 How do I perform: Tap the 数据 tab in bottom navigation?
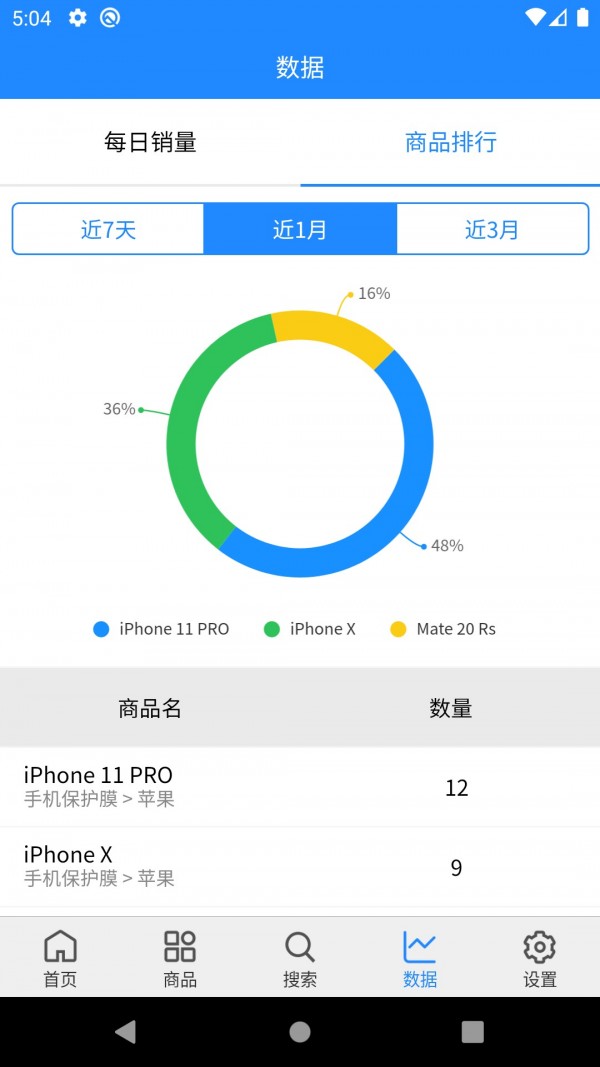420,958
